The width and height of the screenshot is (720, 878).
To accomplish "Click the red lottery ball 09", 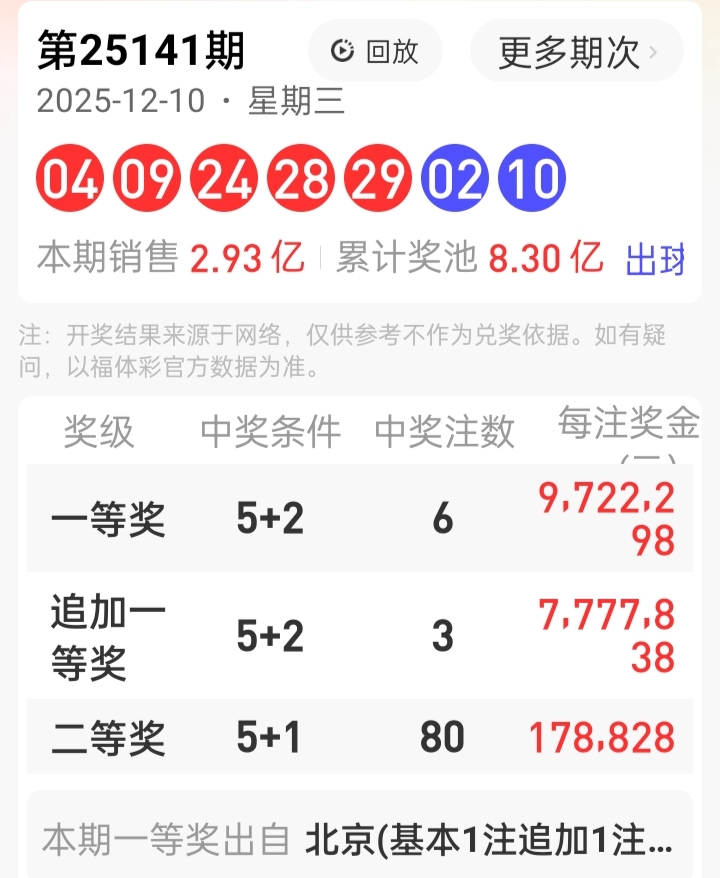I will tap(146, 177).
